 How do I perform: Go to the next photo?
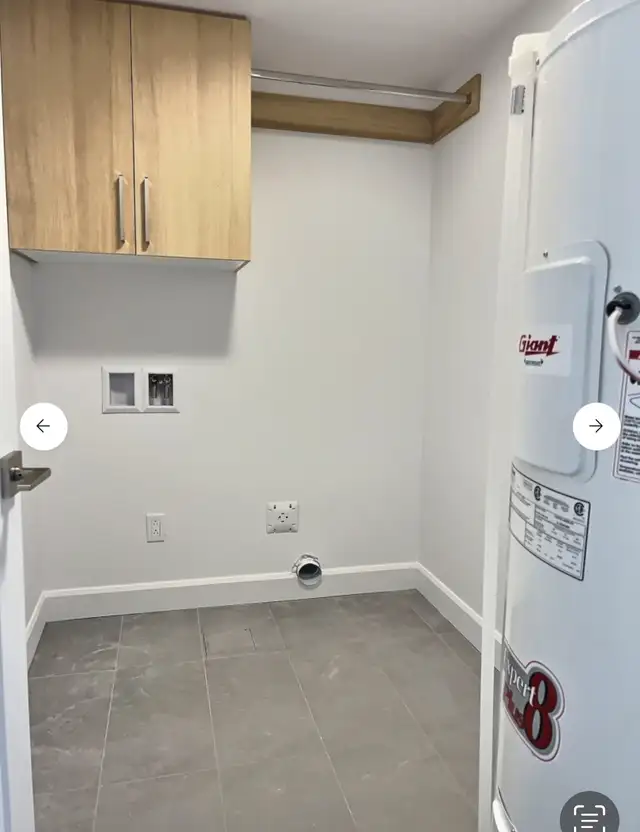coord(596,426)
